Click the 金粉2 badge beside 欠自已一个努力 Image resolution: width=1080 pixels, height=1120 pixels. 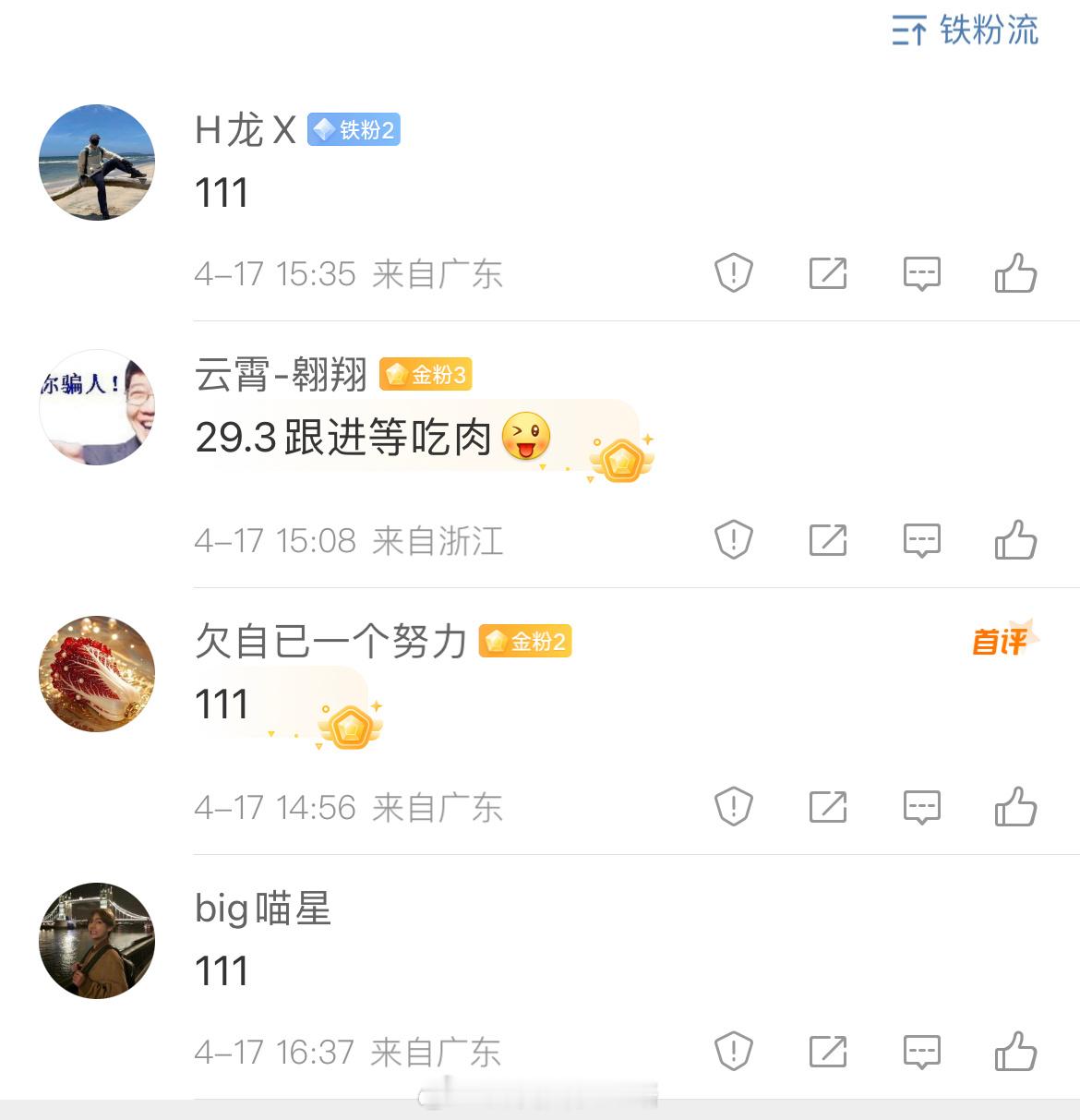[526, 642]
